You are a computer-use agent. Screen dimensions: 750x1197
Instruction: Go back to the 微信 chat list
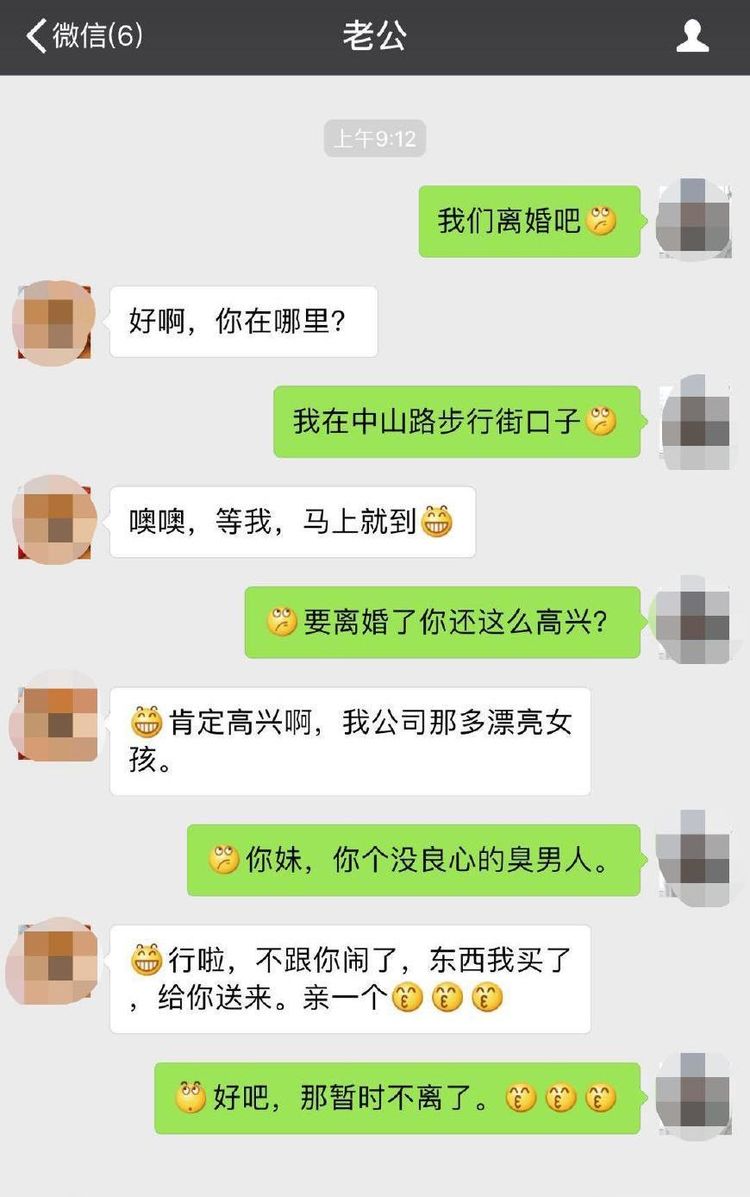84,37
